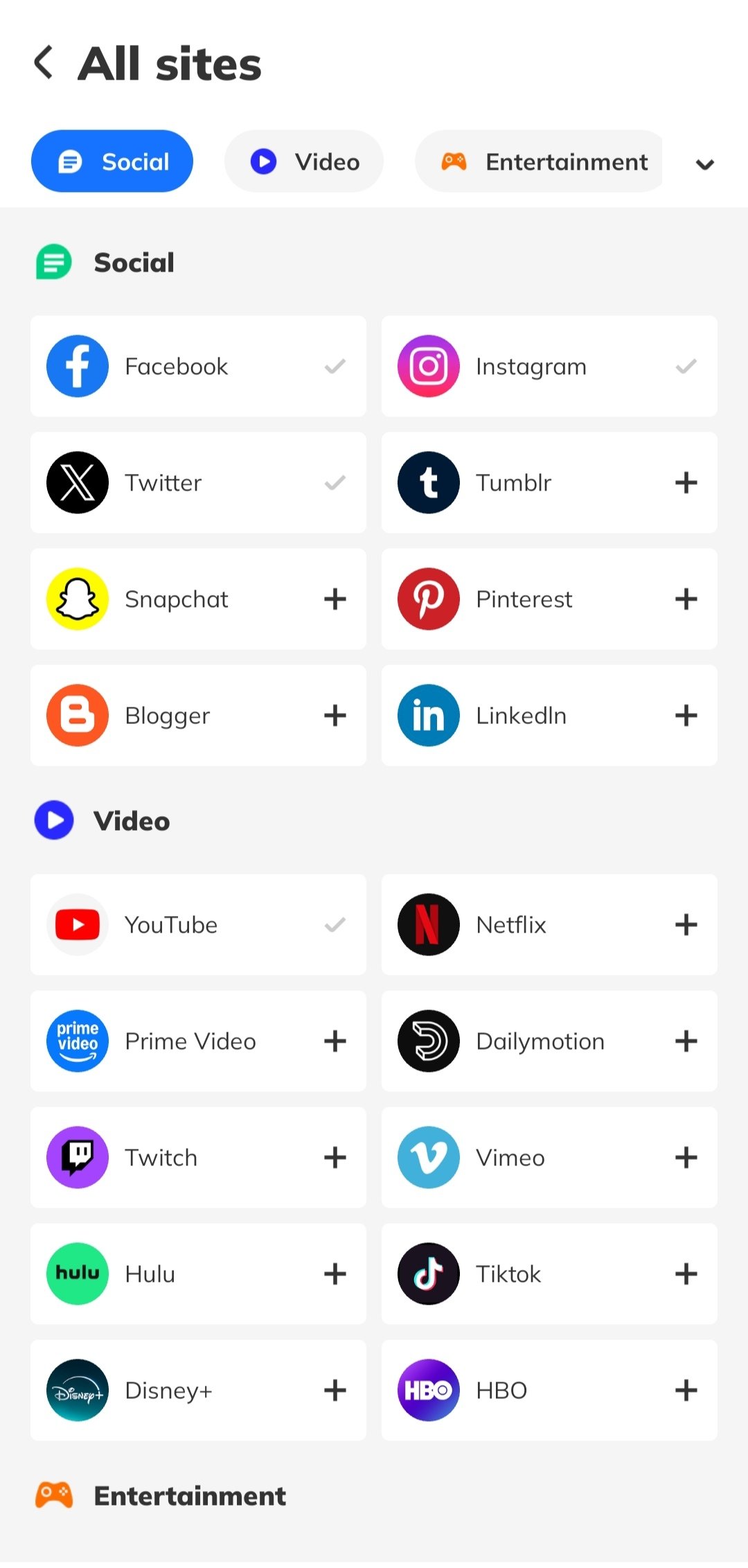Add Blogger to the sites
The image size is (748, 1568).
click(x=335, y=716)
